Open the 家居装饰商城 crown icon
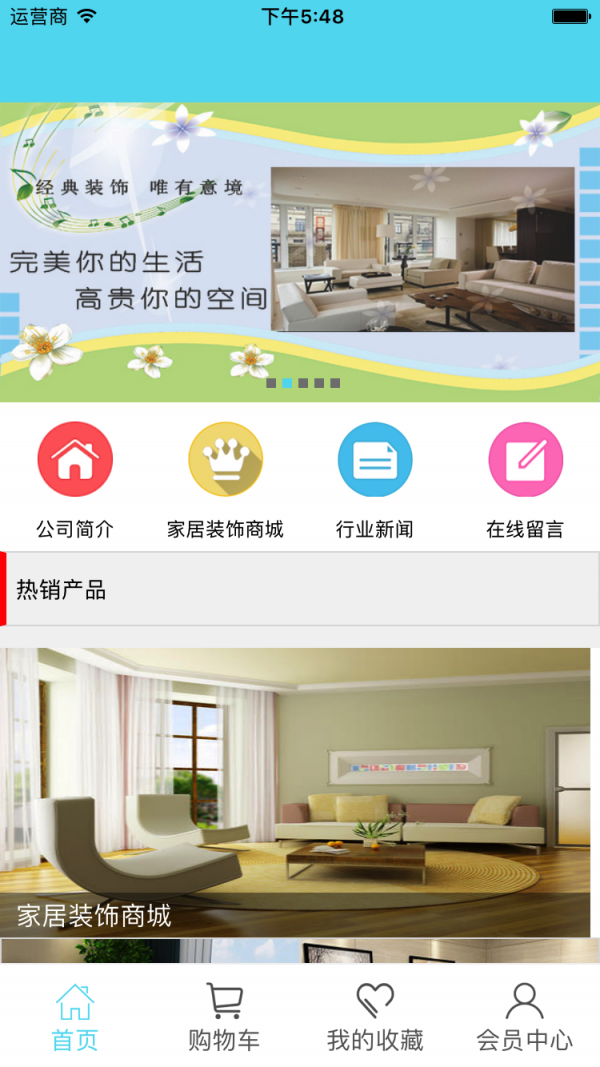 pyautogui.click(x=225, y=461)
